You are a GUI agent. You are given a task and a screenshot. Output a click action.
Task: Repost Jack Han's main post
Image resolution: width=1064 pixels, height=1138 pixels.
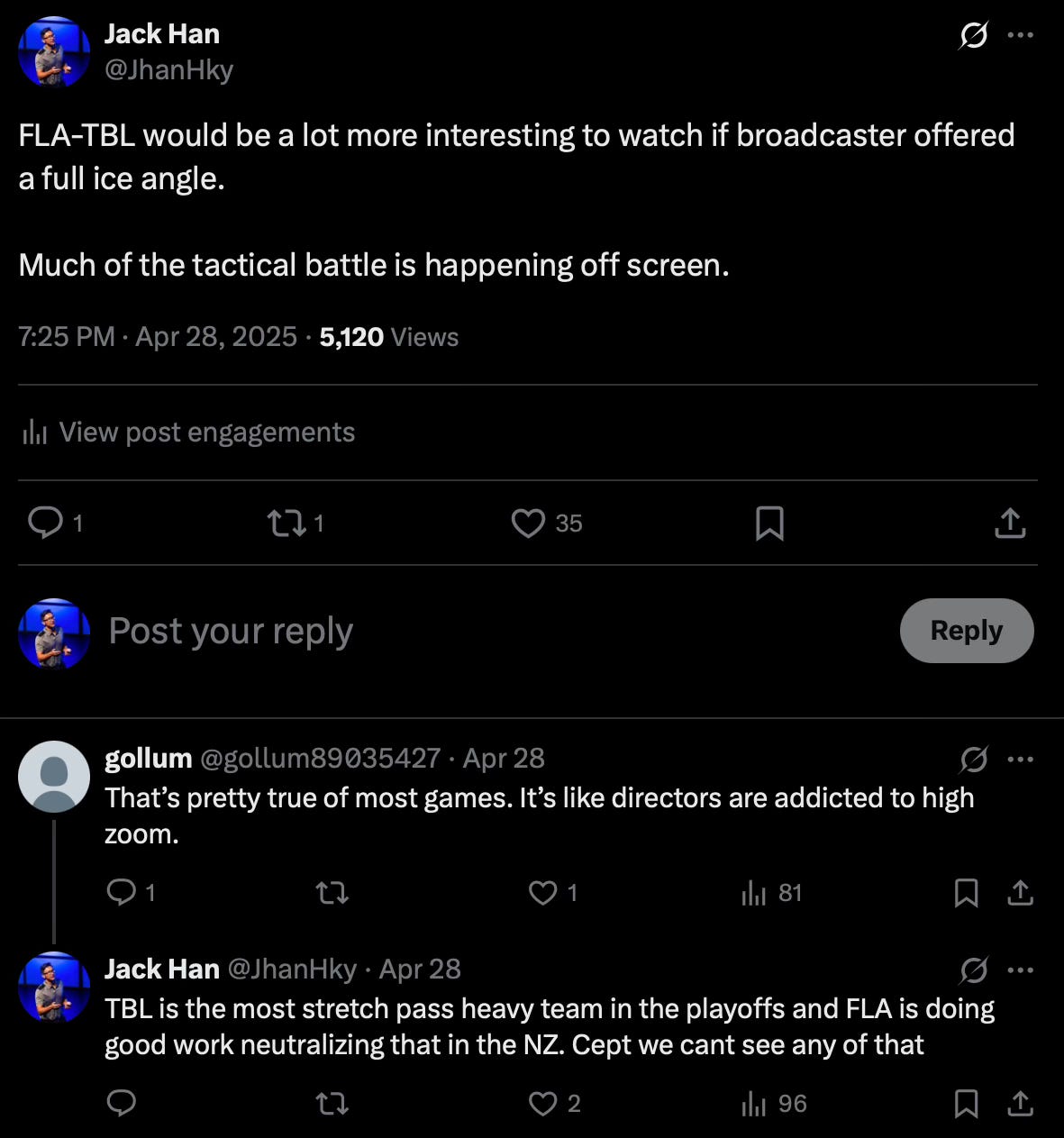286,523
